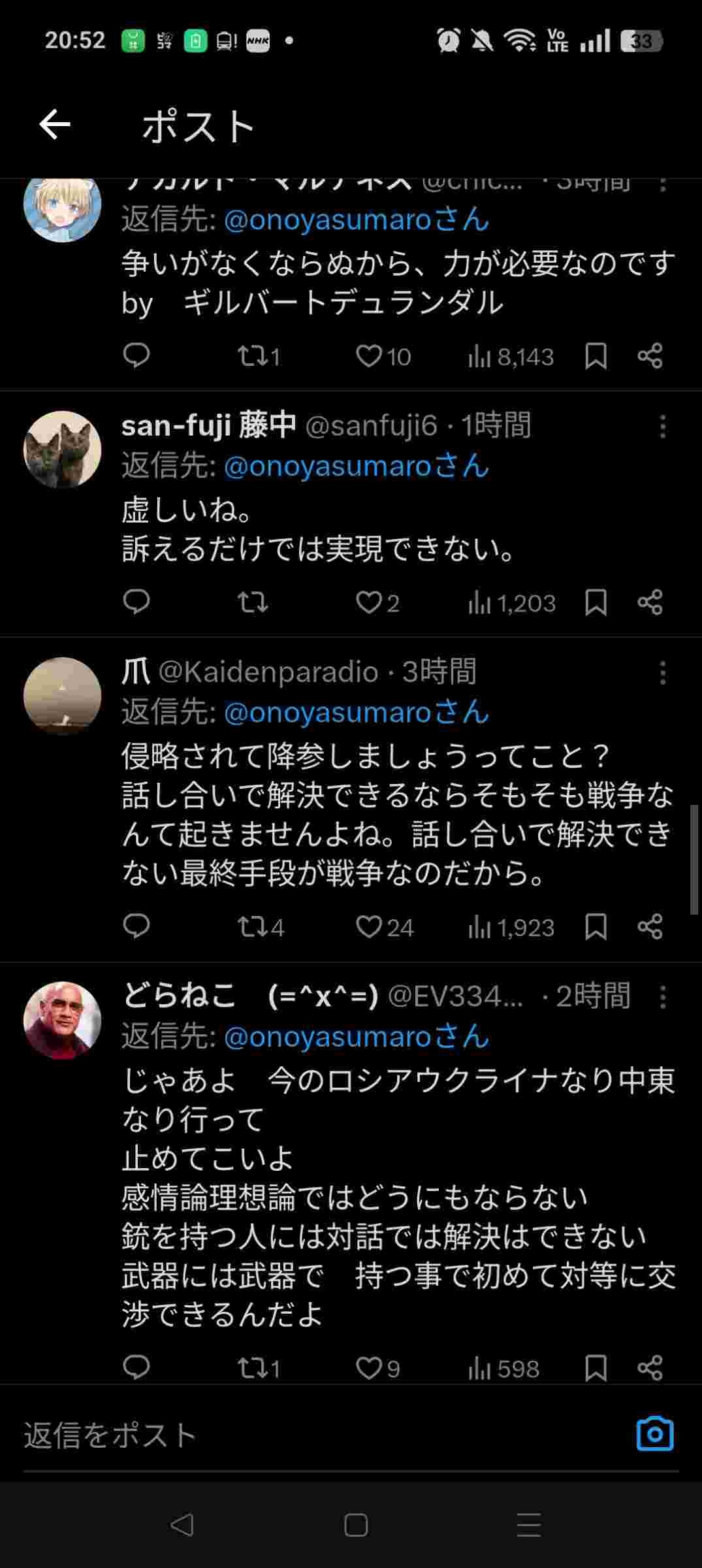Viewport: 702px width, 1568px height.
Task: Bookmark the ギルバートデュランダル quote reply
Action: coord(596,357)
